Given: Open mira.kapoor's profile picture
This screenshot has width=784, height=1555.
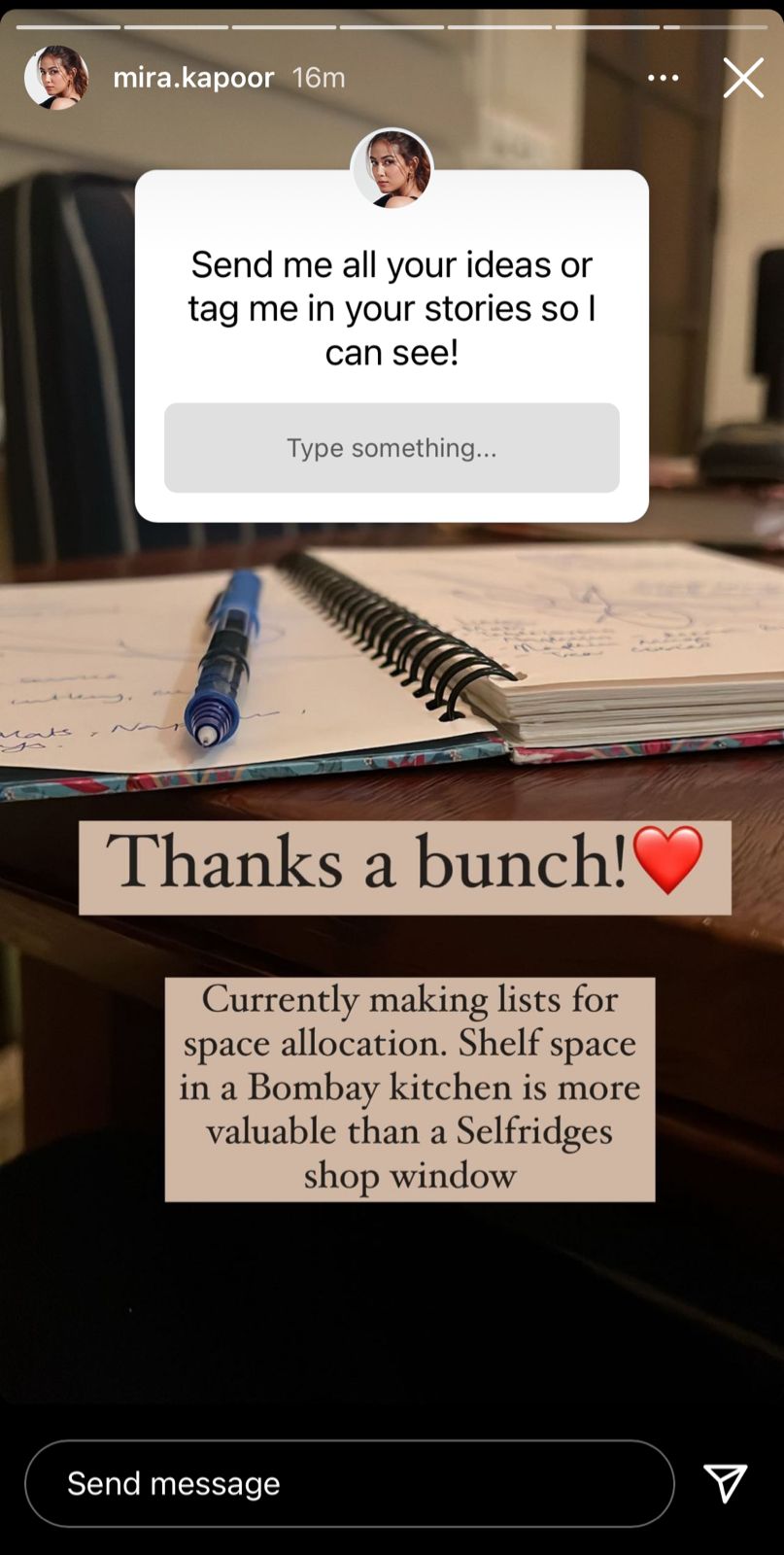Looking at the screenshot, I should (56, 77).
